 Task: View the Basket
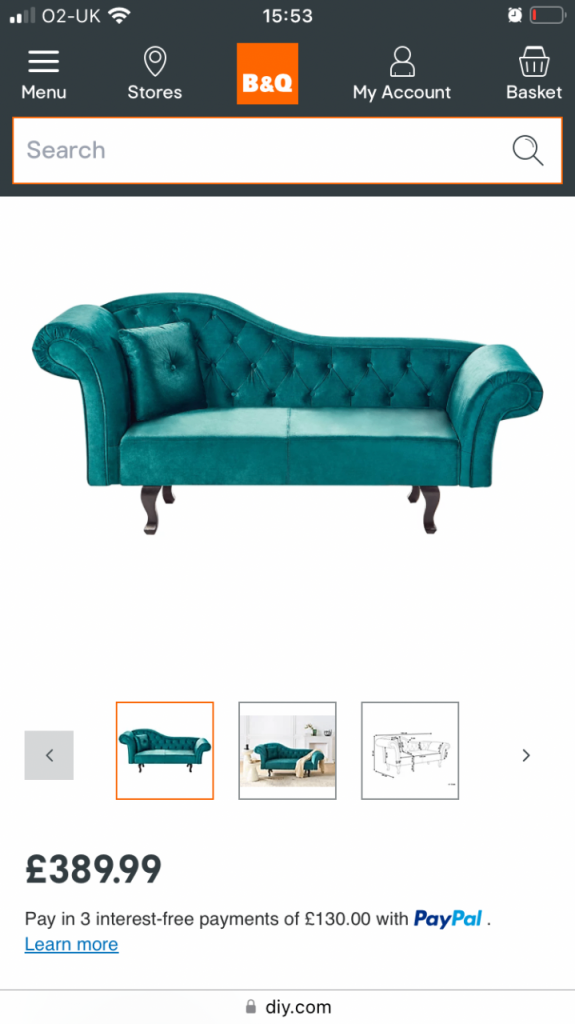tap(534, 74)
